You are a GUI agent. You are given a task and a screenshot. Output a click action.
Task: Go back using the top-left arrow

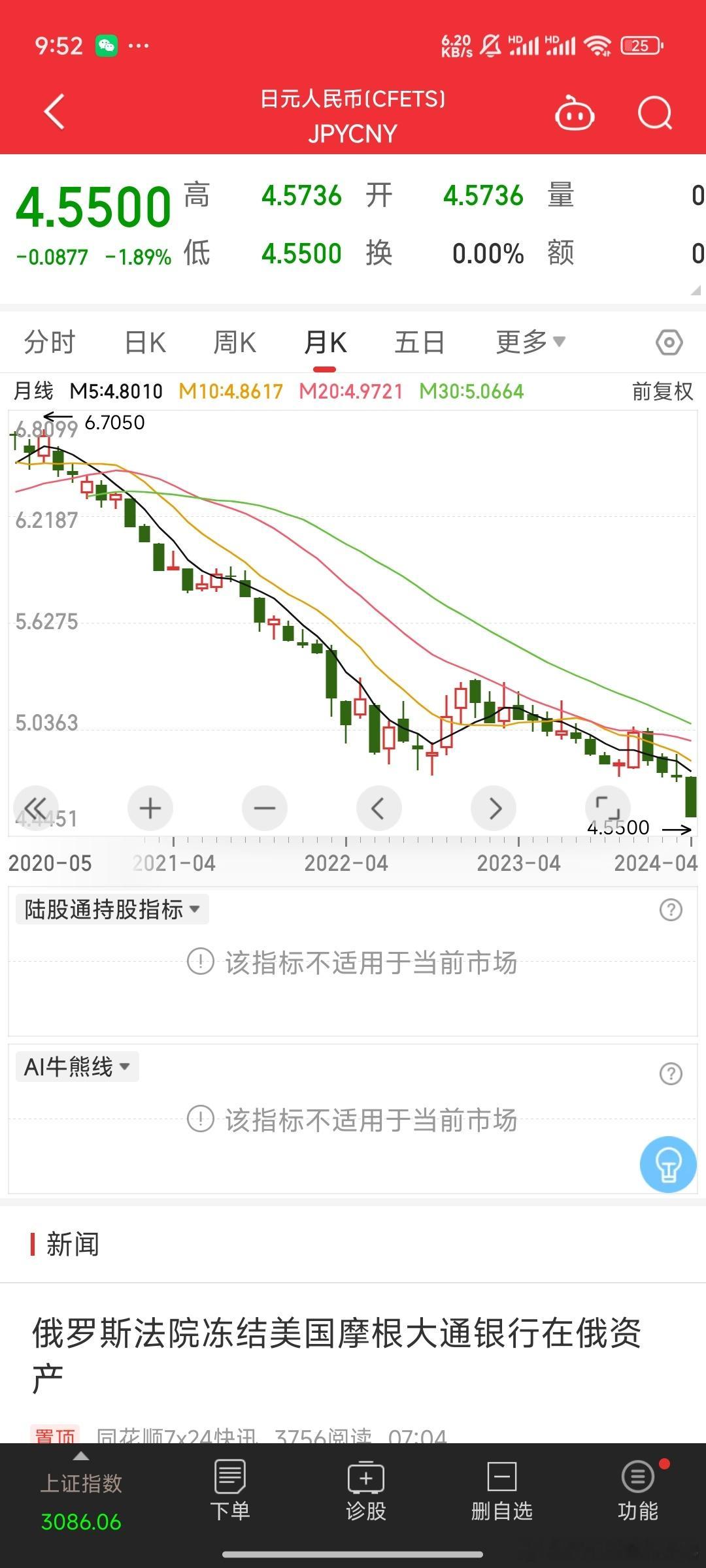(x=54, y=112)
